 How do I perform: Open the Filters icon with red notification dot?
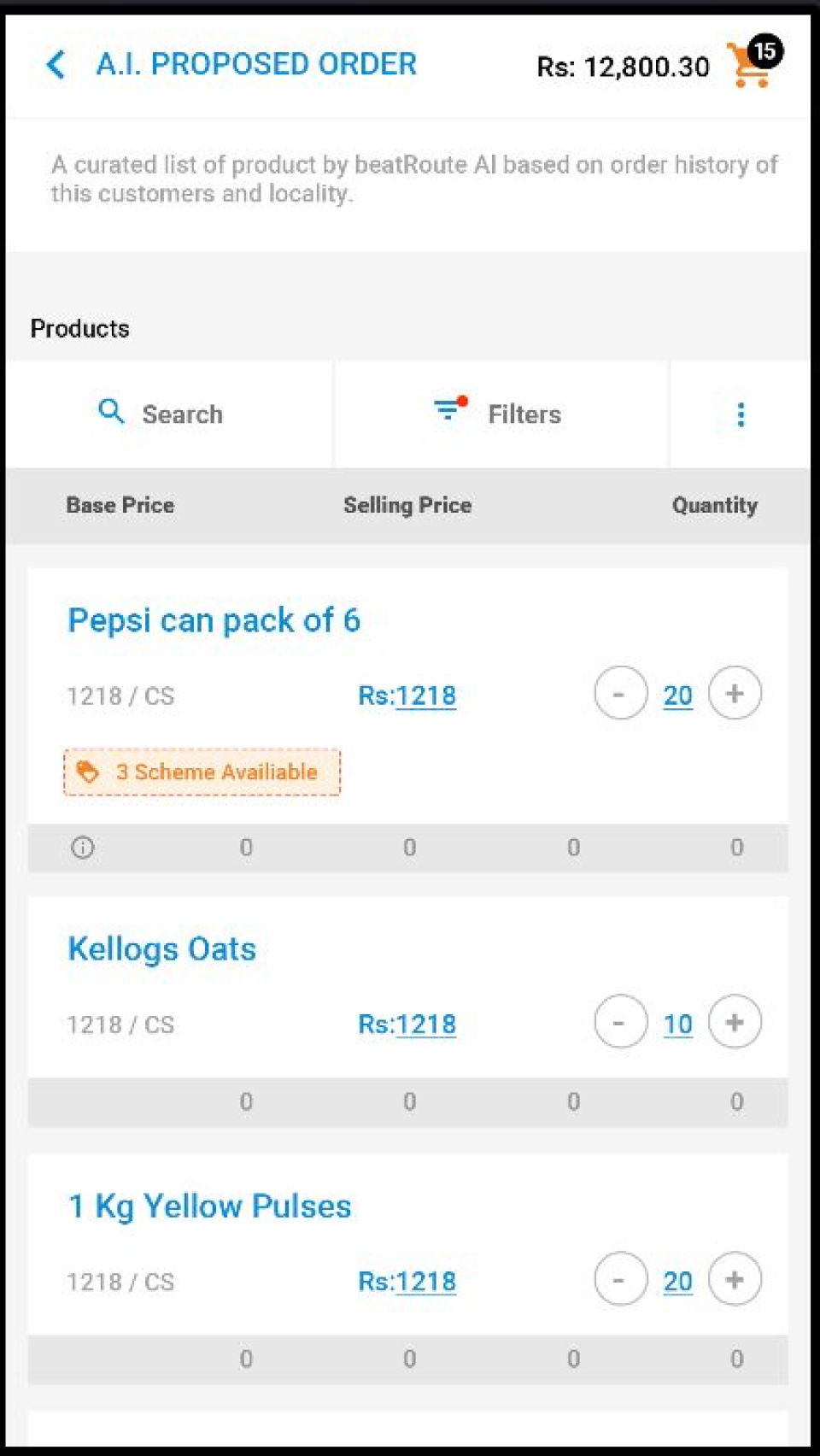click(448, 411)
